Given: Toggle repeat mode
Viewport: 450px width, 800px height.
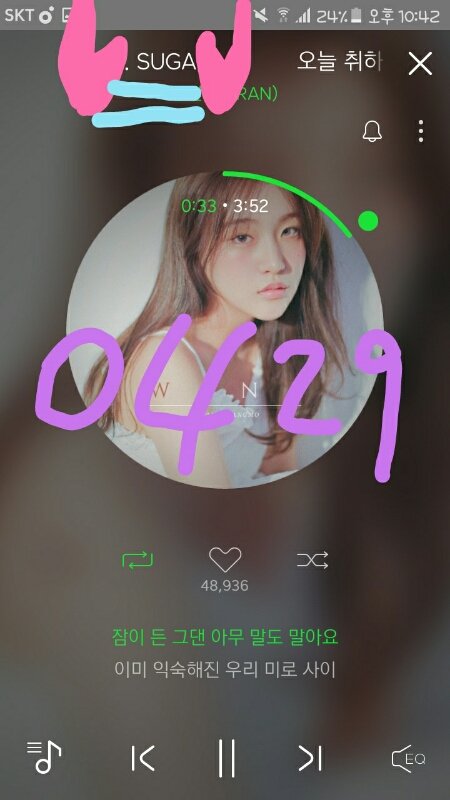Looking at the screenshot, I should pyautogui.click(x=137, y=560).
